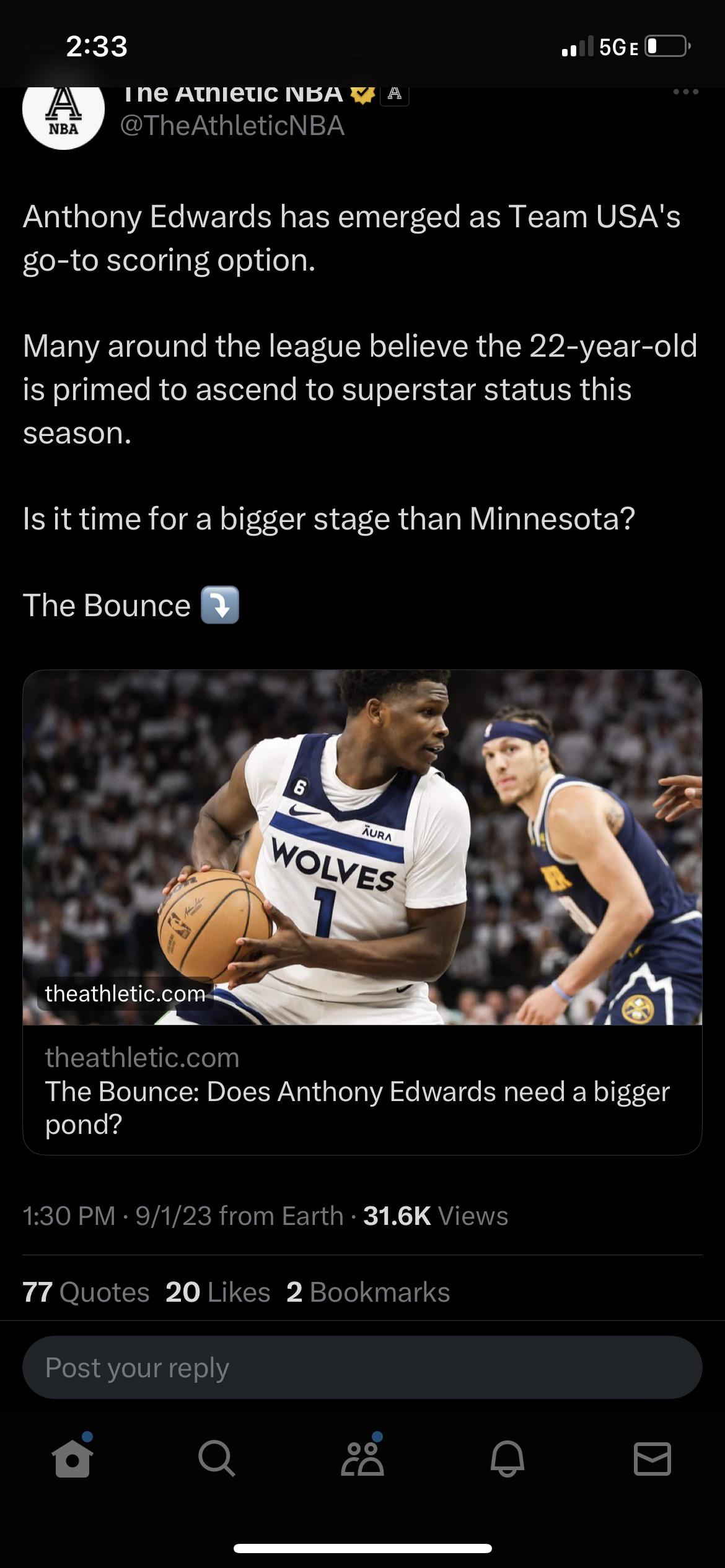
Task: Open the post's three-dot overflow menu
Action: [686, 92]
